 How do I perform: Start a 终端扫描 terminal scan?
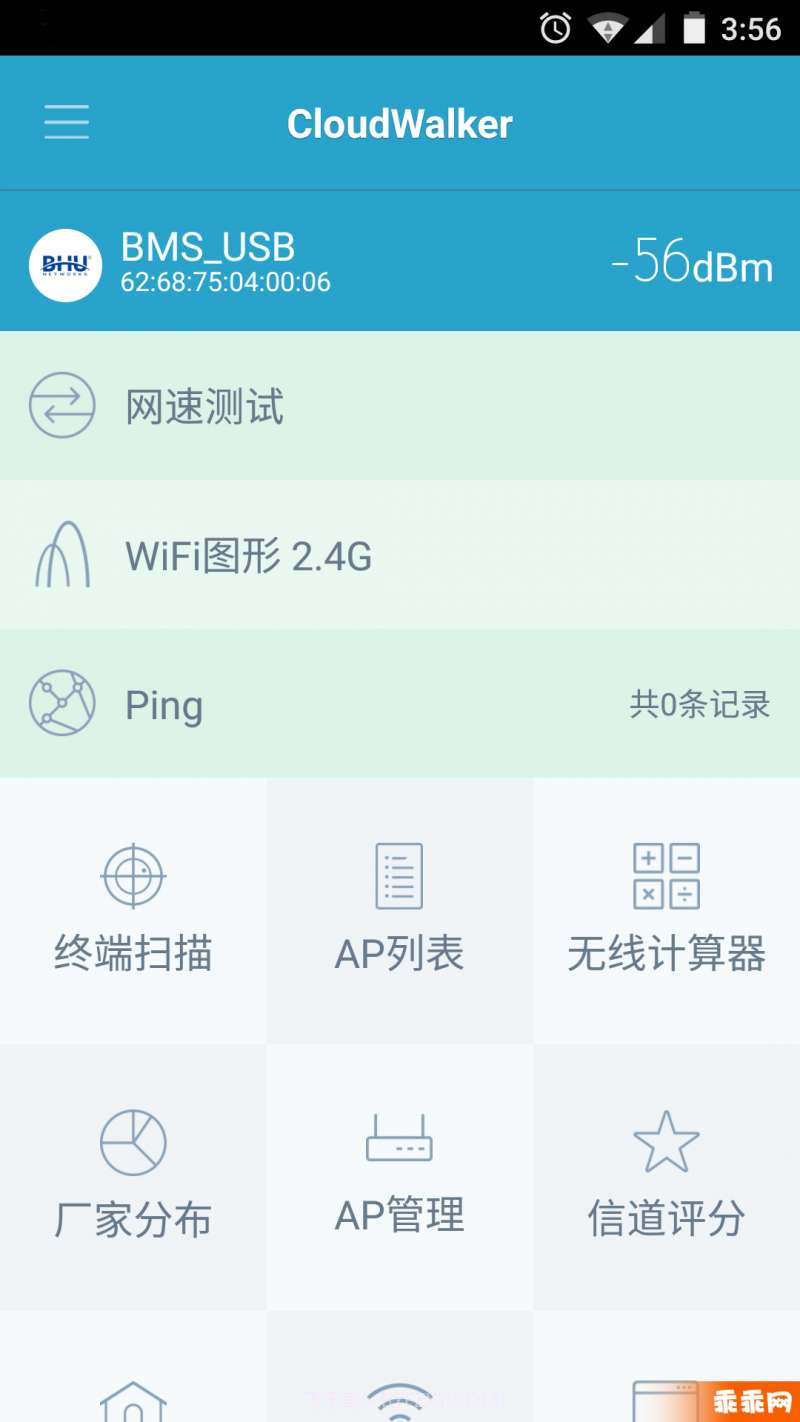[132, 908]
